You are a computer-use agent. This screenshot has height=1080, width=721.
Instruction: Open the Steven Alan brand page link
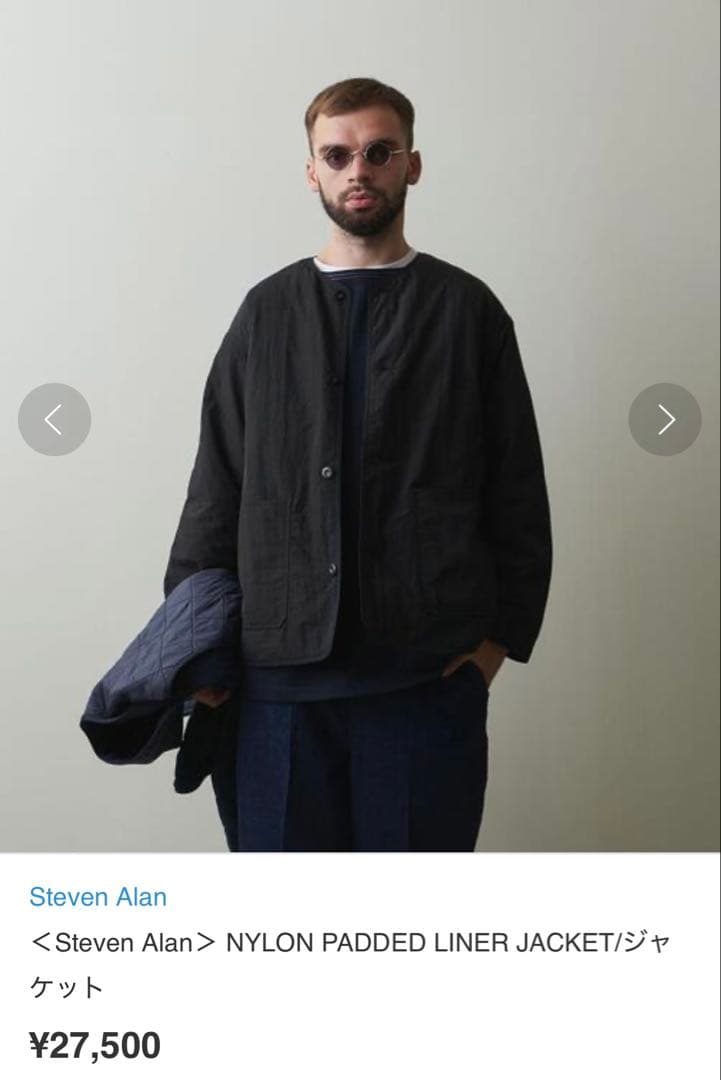[98, 897]
